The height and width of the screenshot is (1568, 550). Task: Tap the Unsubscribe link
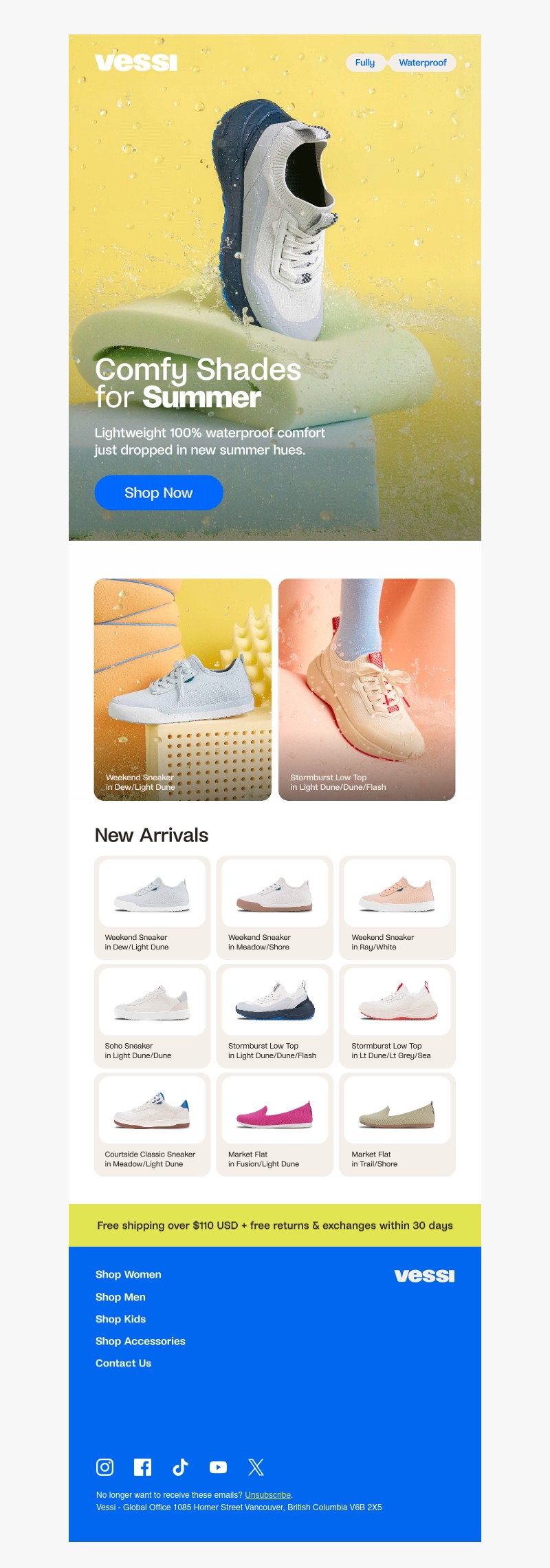coord(267,1495)
